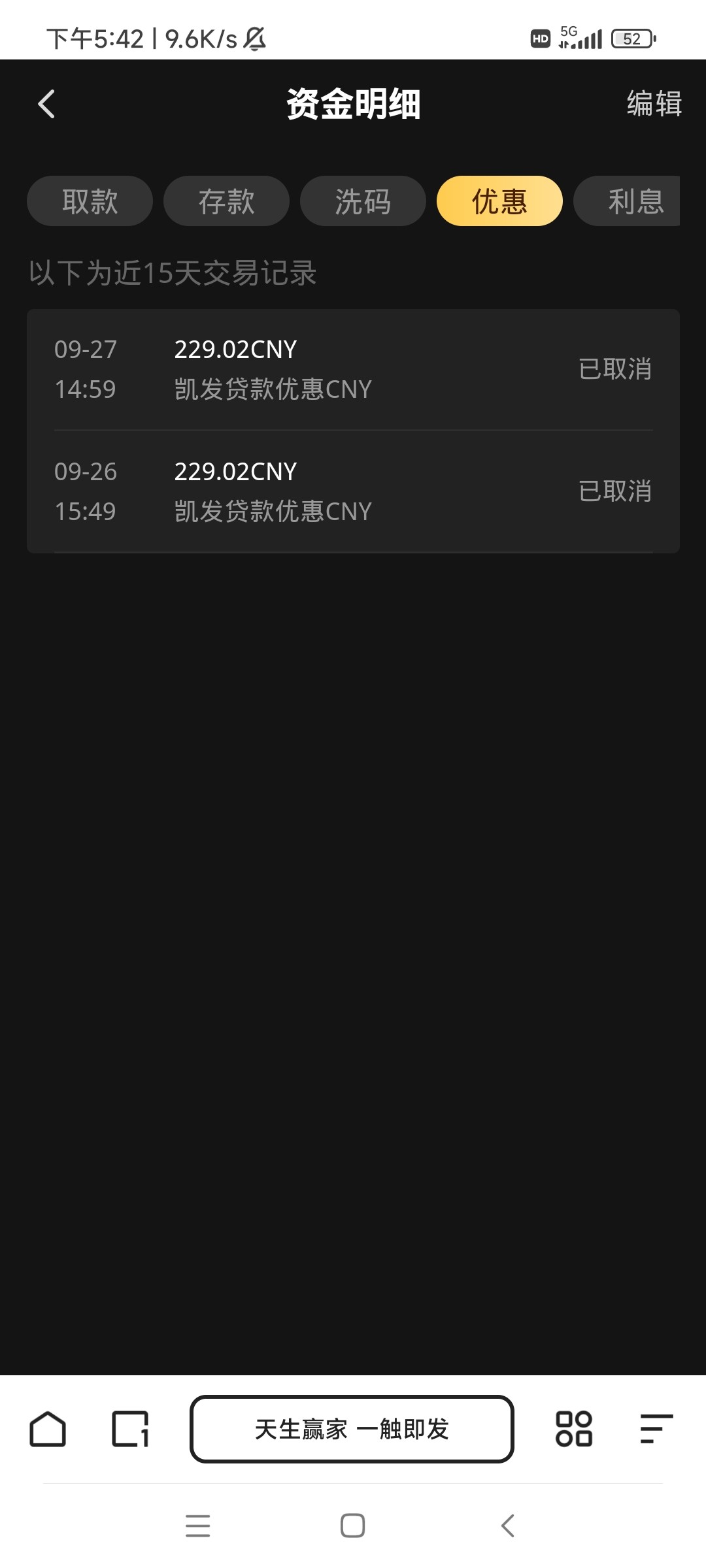The image size is (706, 1568).
Task: Tap the system home button
Action: click(x=352, y=1526)
